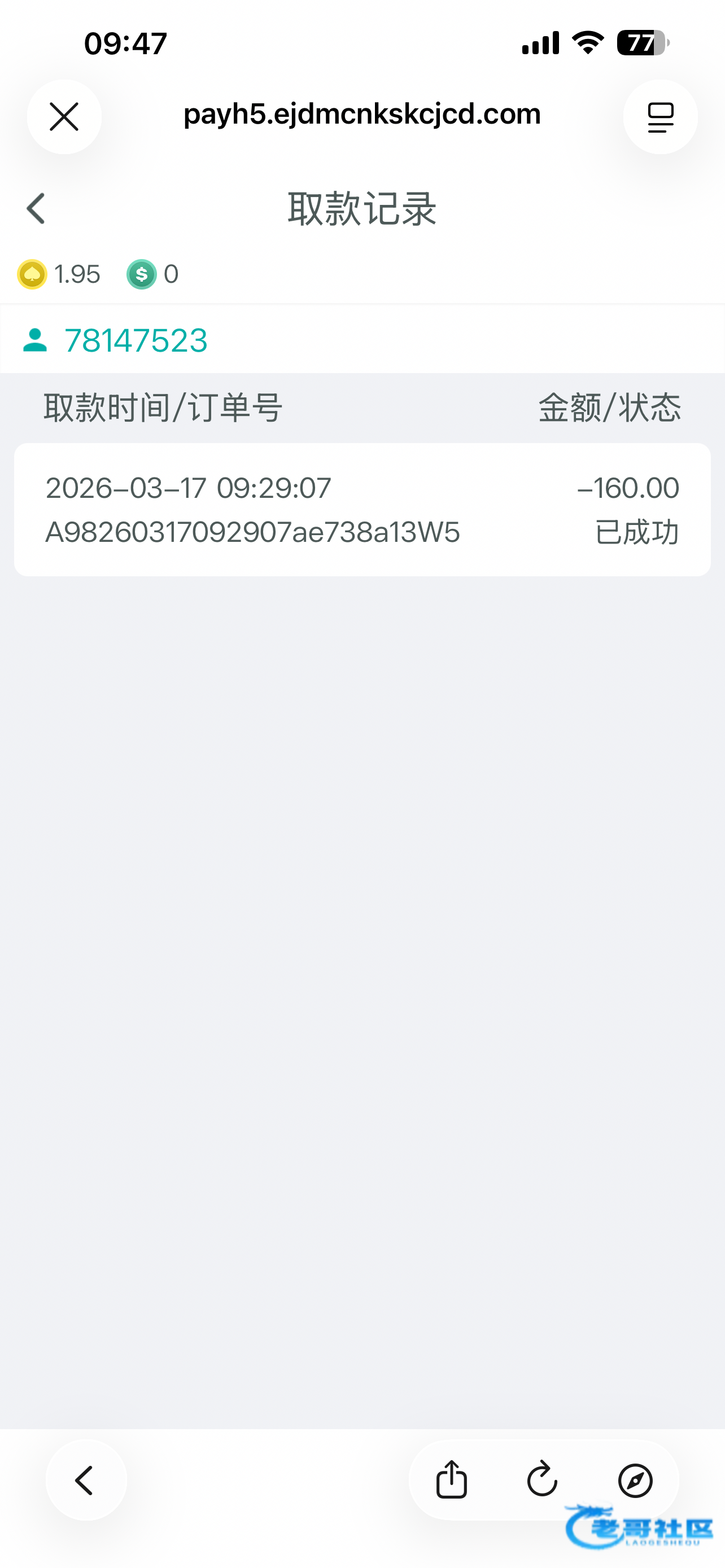Go back from 取款记录 page
This screenshot has width=725, height=1568.
coord(36,209)
